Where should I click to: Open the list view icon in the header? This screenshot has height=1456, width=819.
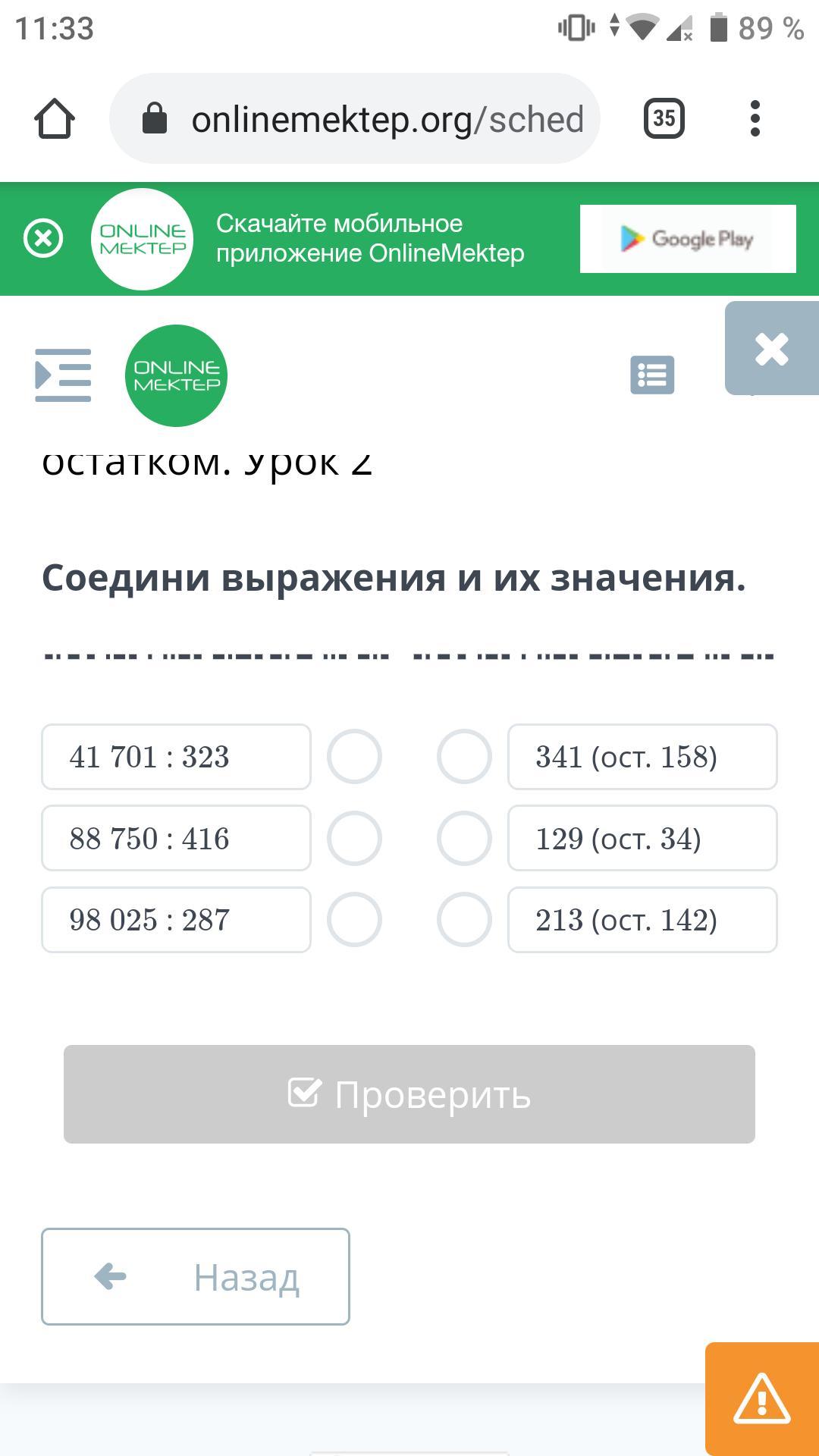point(652,375)
